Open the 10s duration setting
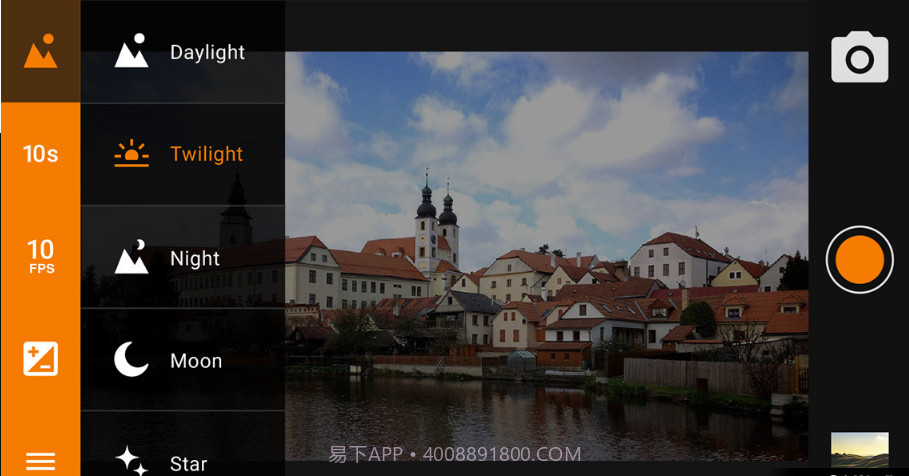 point(40,154)
